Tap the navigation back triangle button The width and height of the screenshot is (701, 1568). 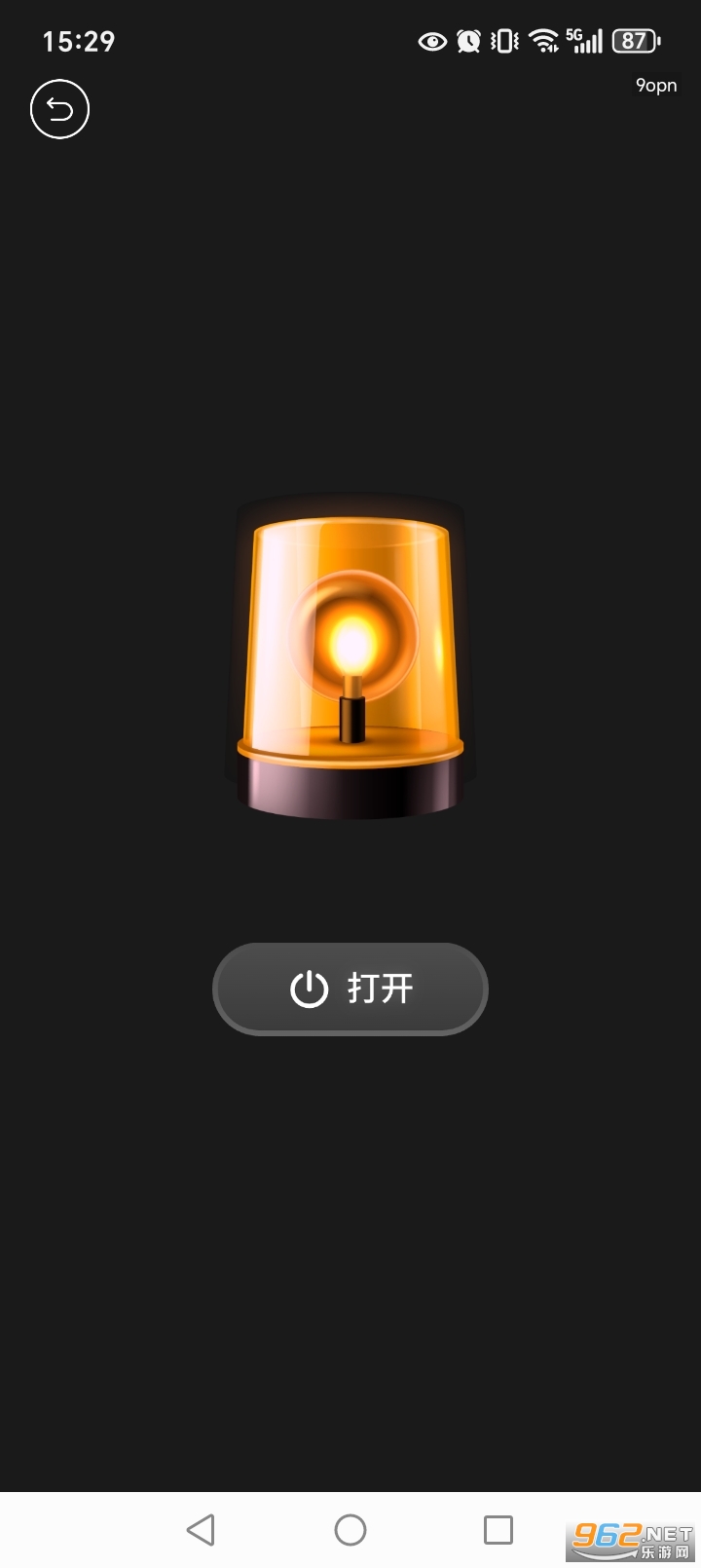coord(202,1530)
